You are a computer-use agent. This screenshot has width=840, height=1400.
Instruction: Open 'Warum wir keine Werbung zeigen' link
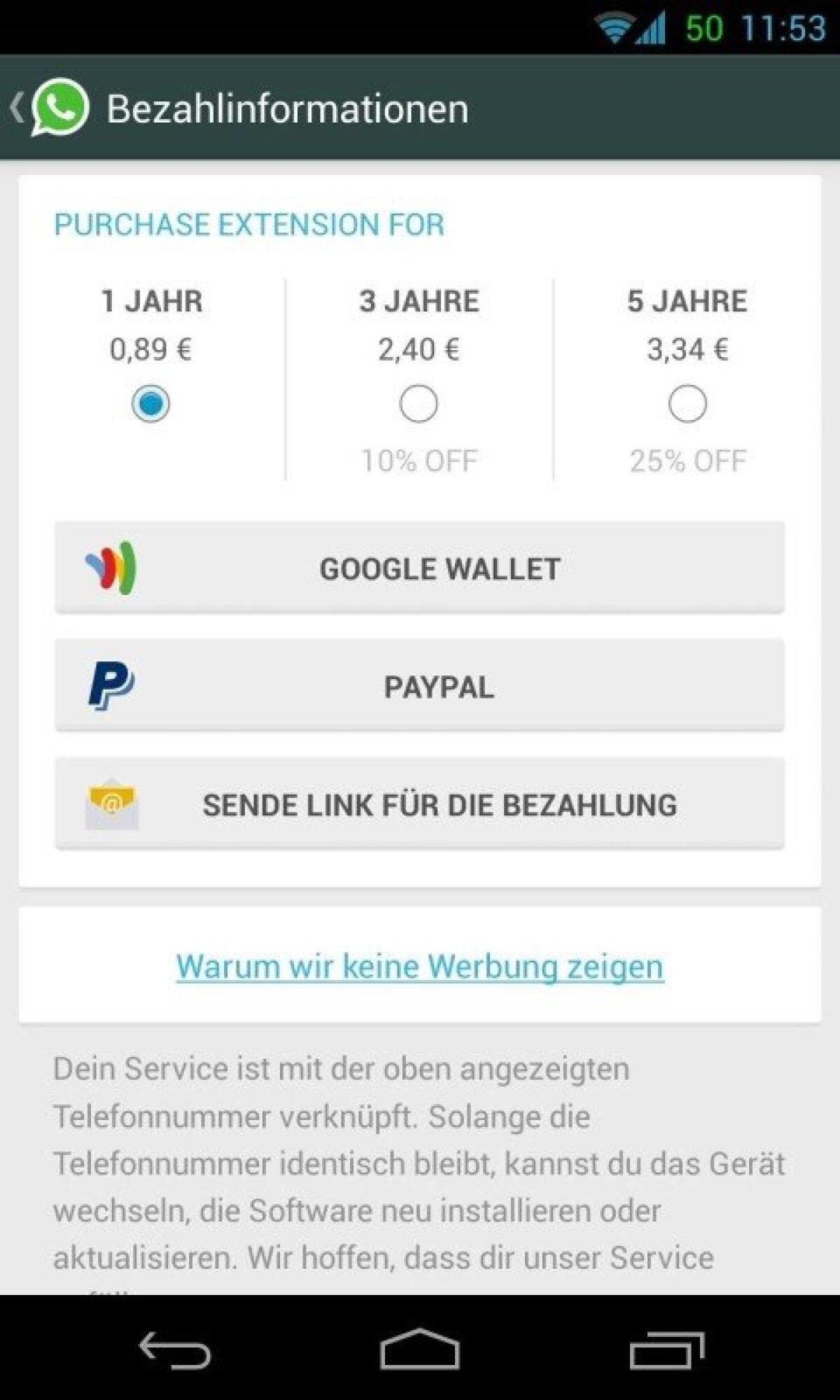click(419, 967)
